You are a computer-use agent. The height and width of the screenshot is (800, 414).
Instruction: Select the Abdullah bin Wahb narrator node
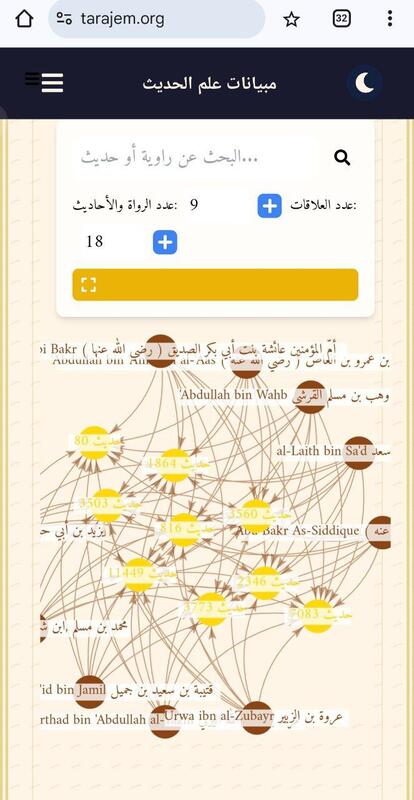310,396
